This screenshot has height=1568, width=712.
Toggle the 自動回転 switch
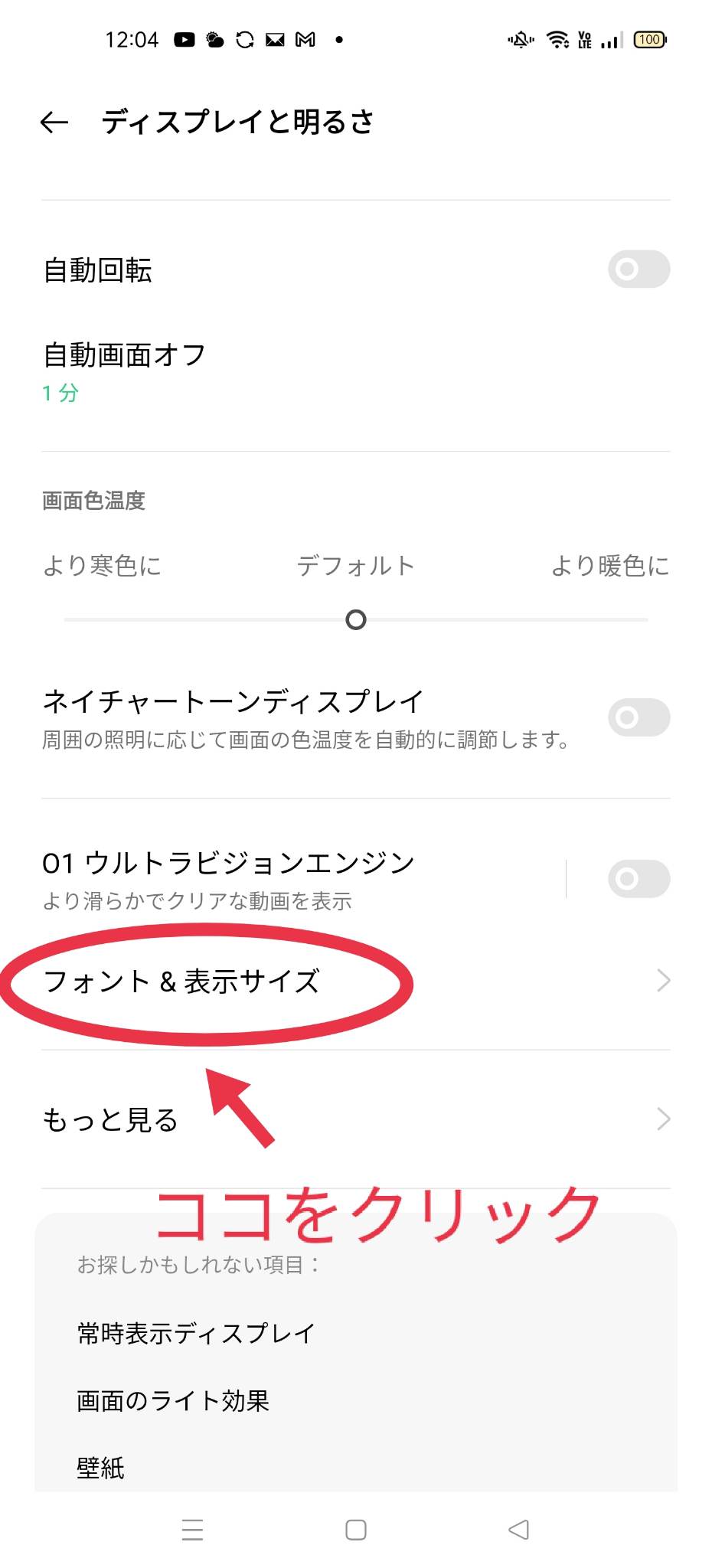639,269
